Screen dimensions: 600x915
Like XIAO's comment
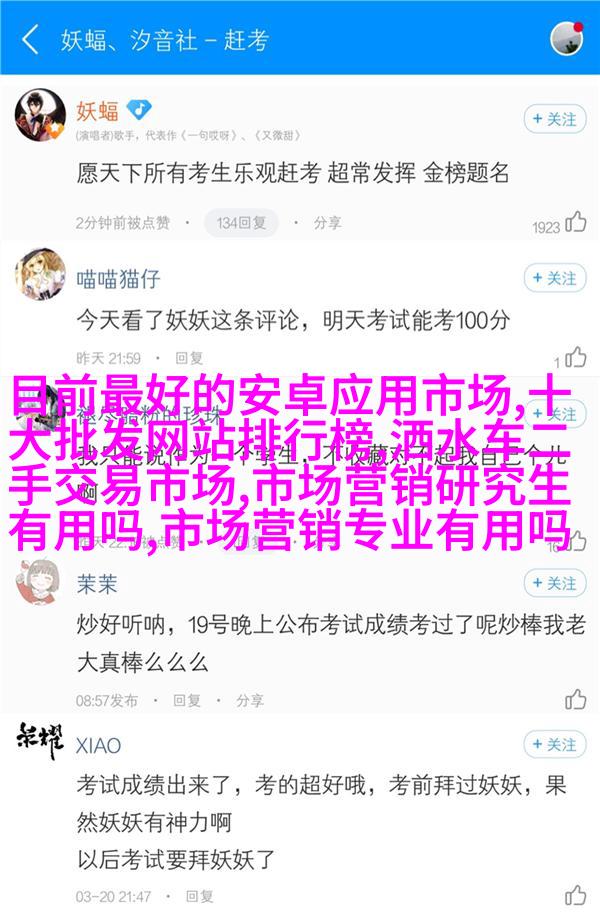click(575, 895)
